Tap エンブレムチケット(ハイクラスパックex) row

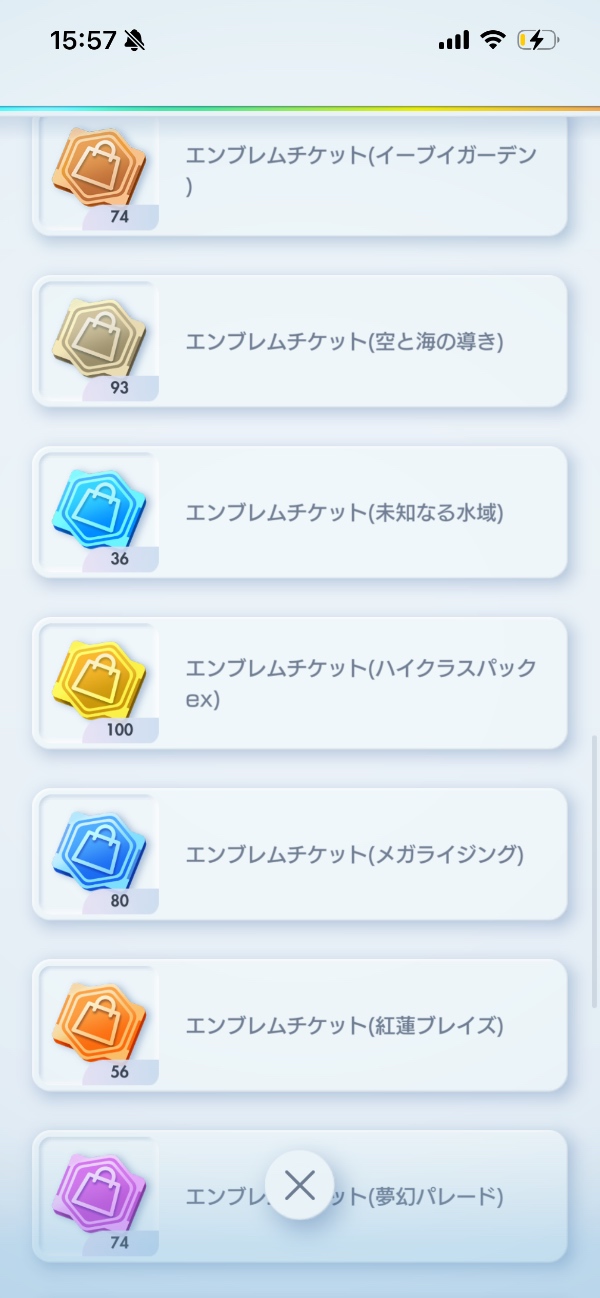(300, 683)
